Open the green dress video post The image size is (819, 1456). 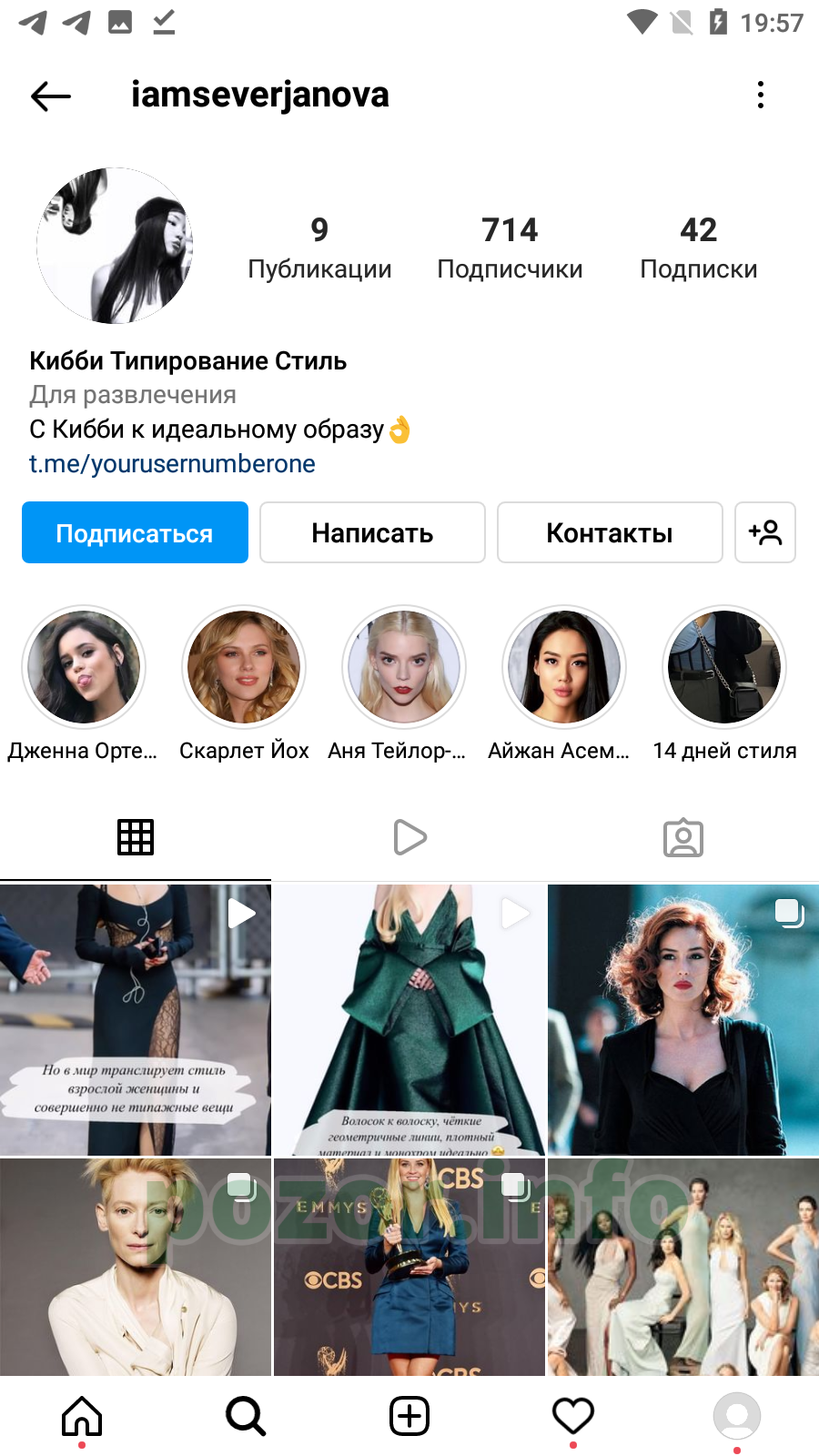409,1019
